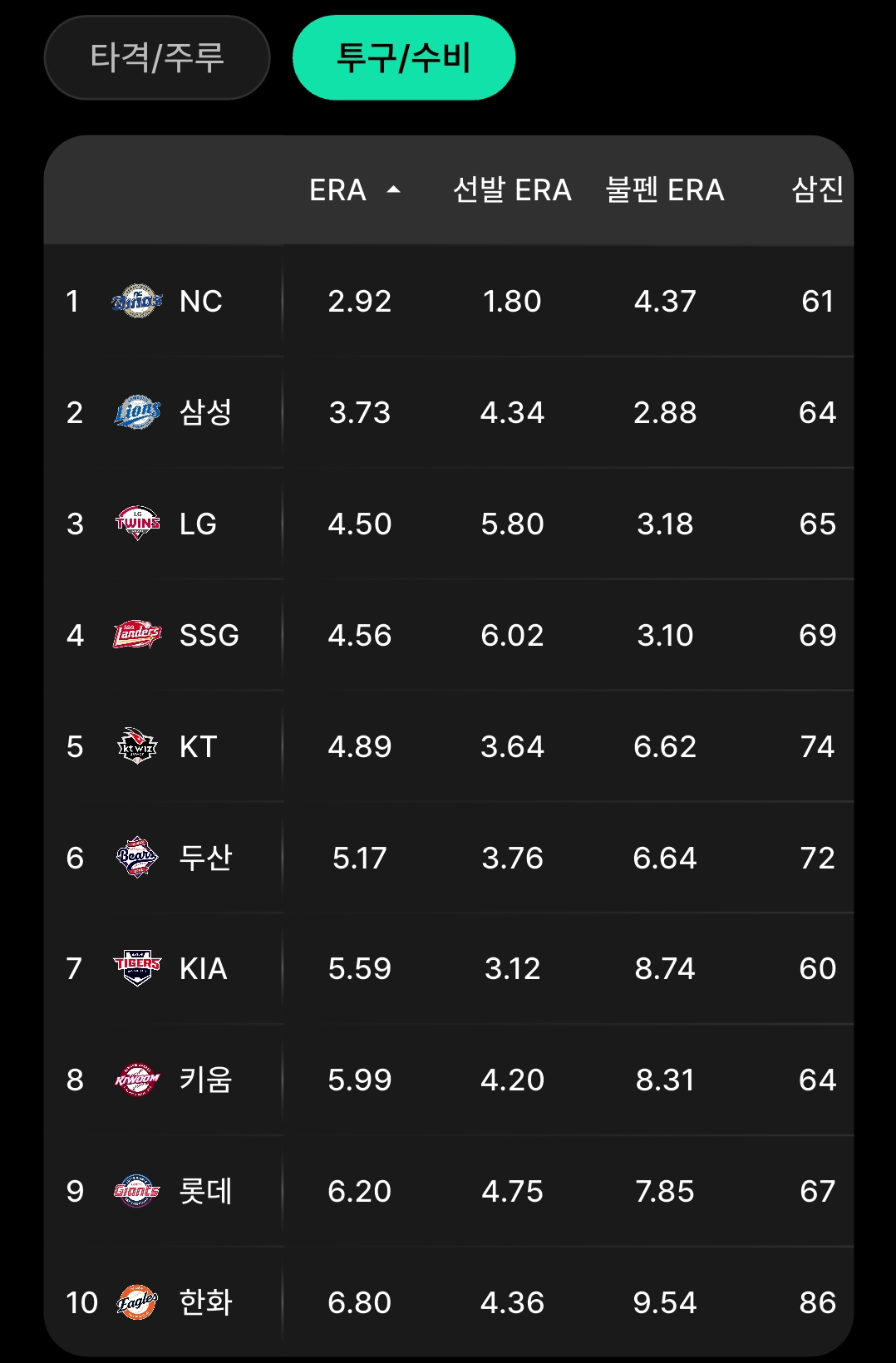The width and height of the screenshot is (896, 1363).
Task: Sort by 불펜 ERA column header
Action: pos(665,190)
